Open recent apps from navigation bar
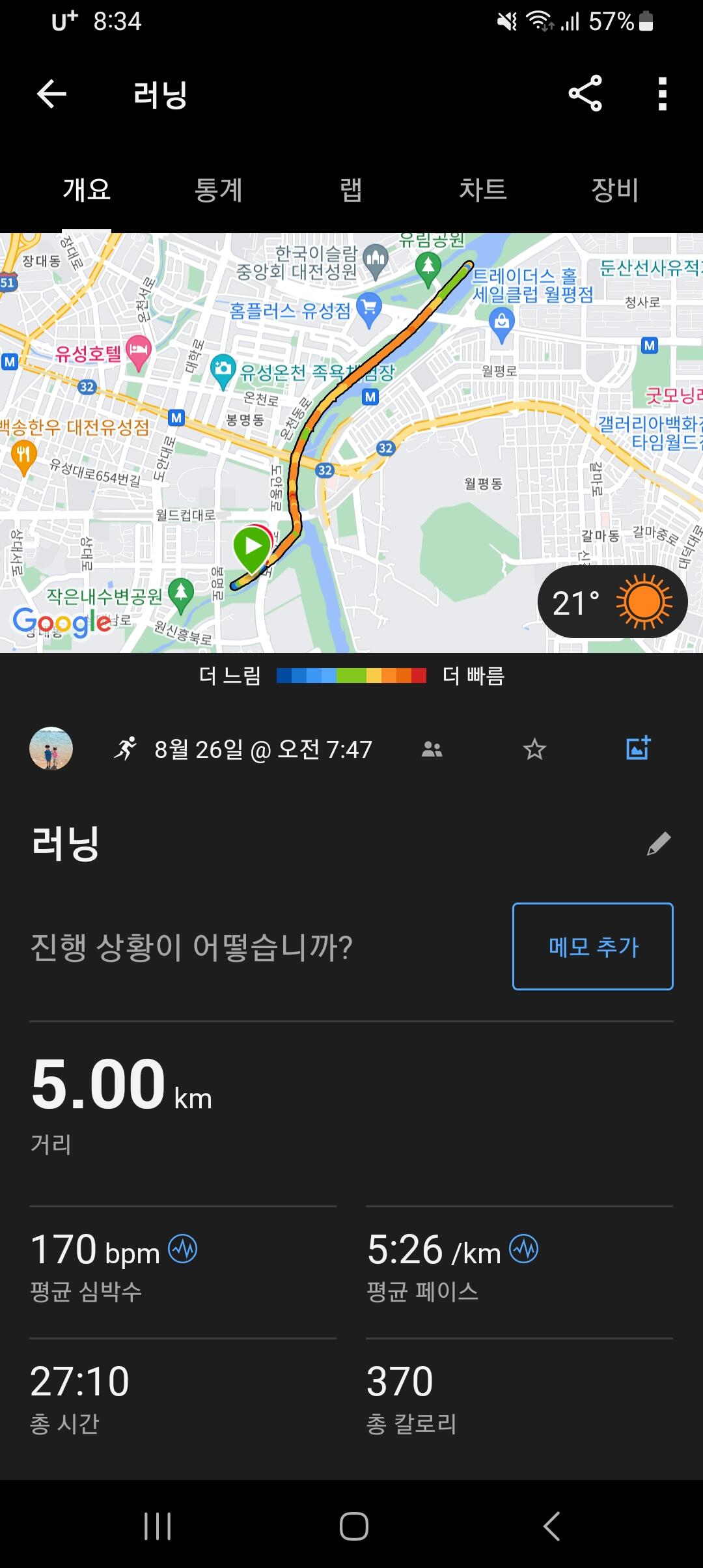This screenshot has height=1568, width=703. pos(158,1526)
